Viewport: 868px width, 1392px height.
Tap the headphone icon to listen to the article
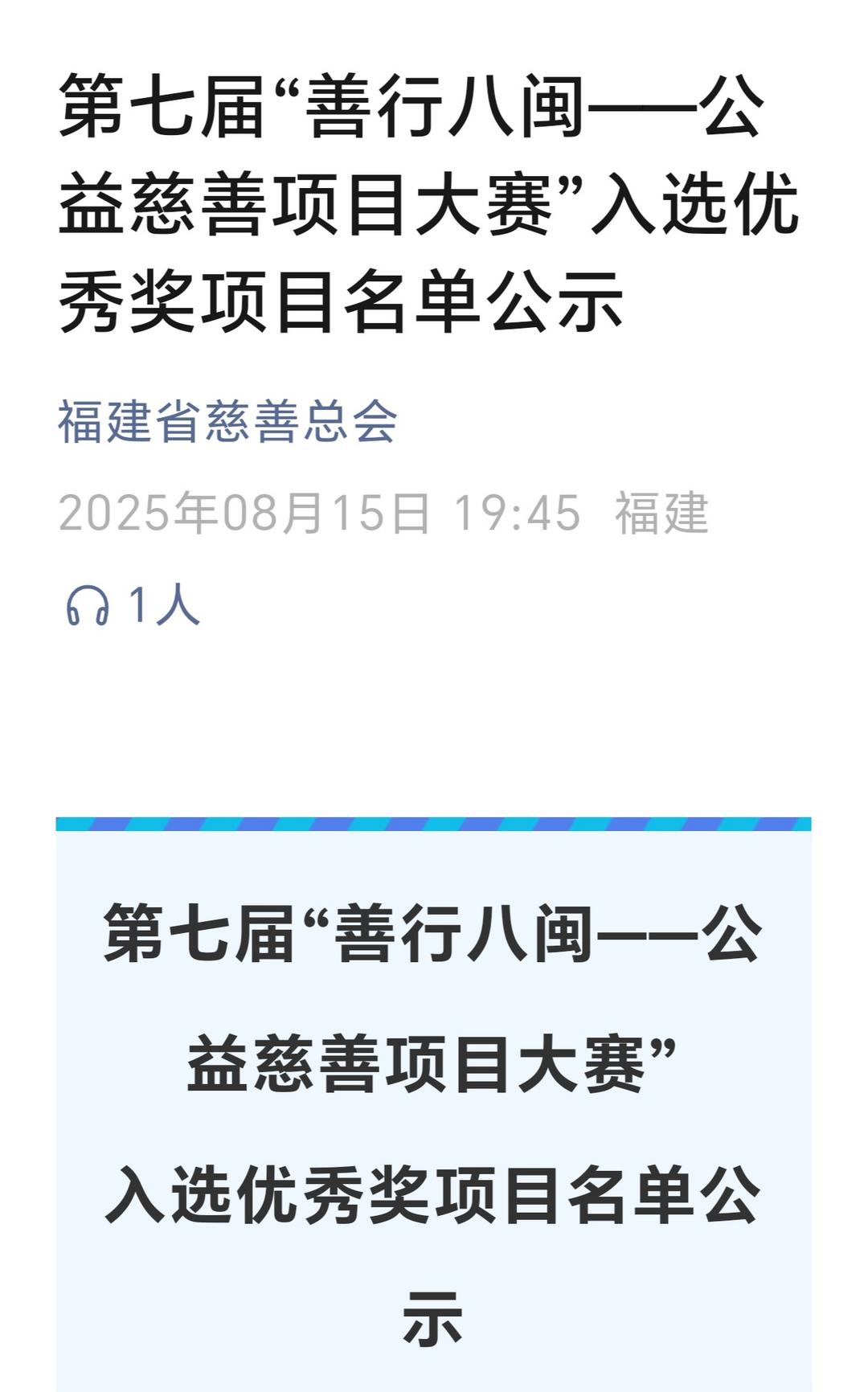[x=87, y=605]
